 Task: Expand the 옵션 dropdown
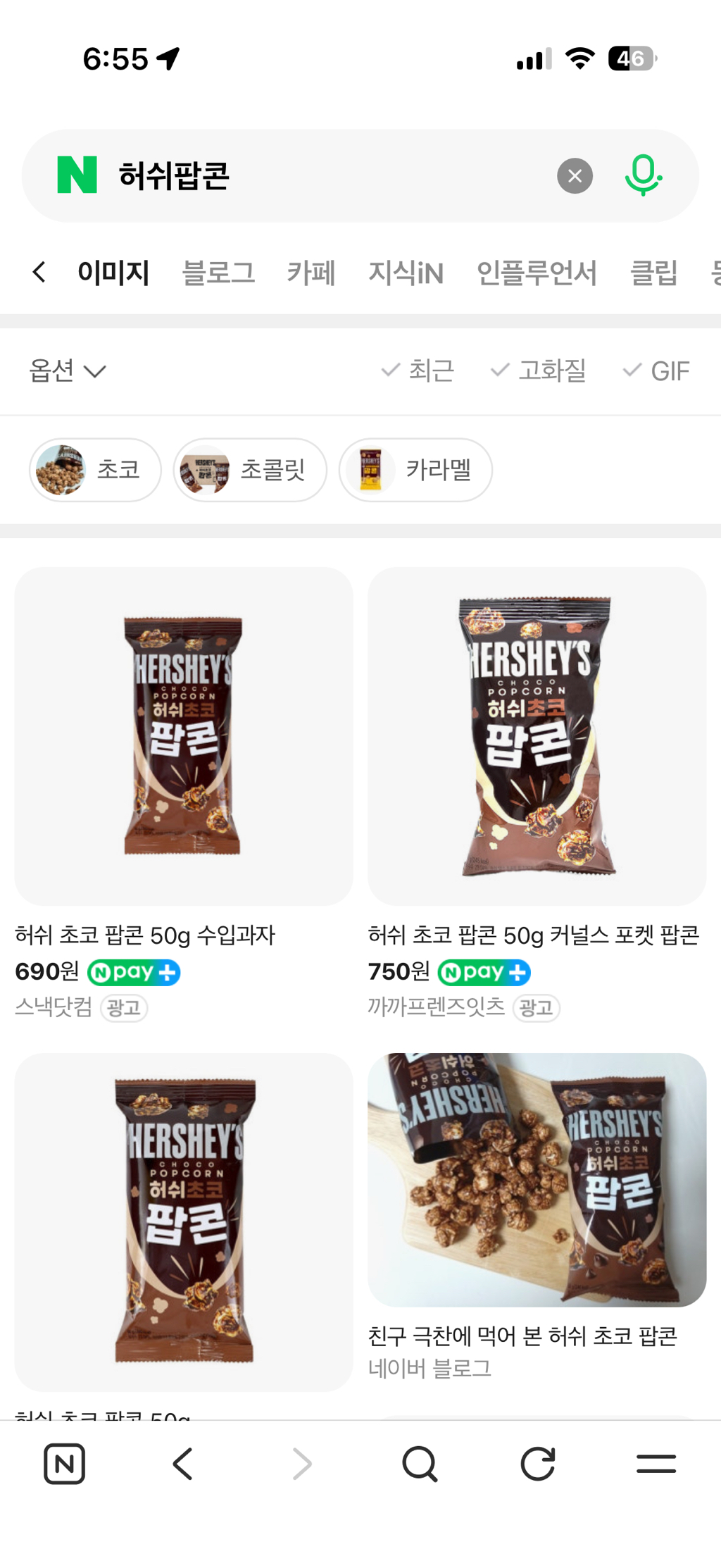(67, 371)
